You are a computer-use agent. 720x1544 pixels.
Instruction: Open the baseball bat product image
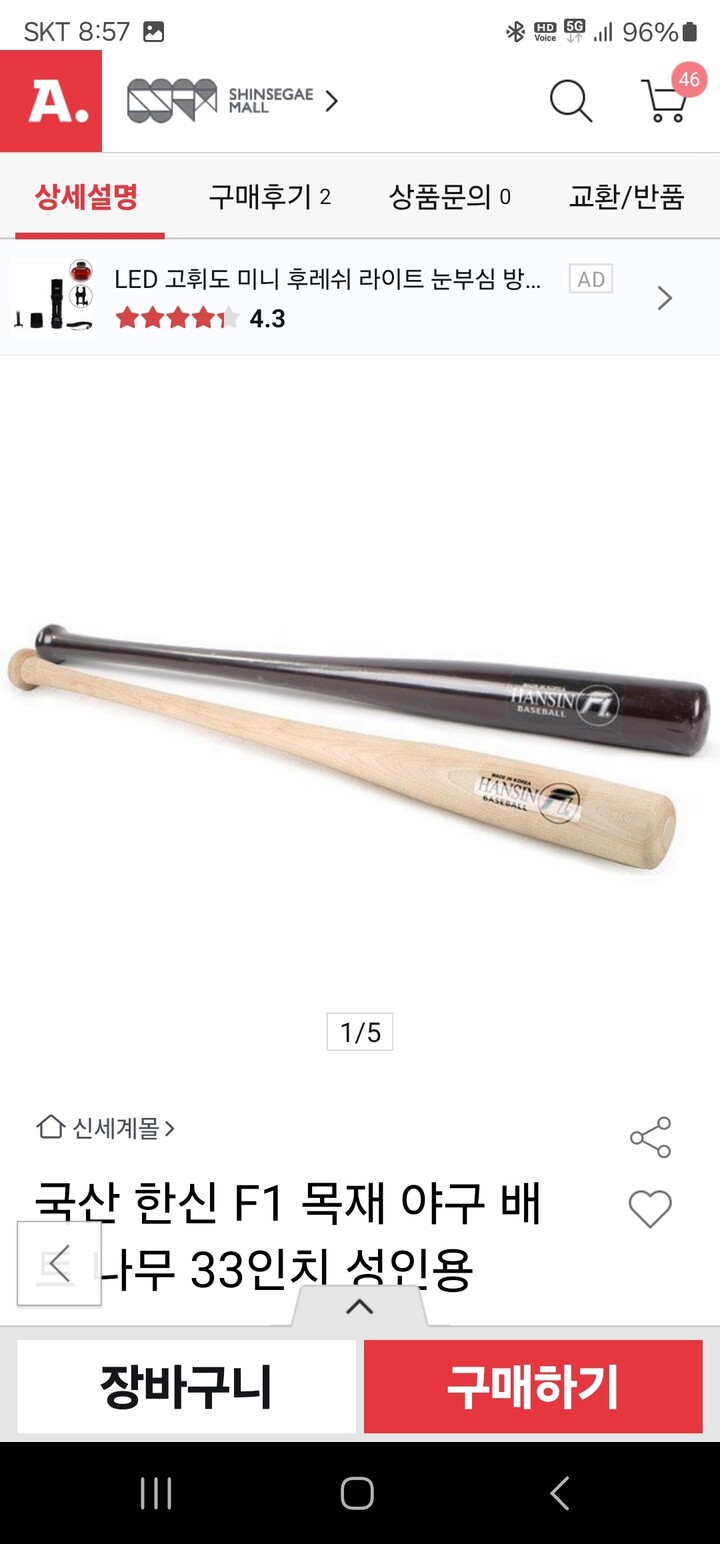tap(360, 740)
